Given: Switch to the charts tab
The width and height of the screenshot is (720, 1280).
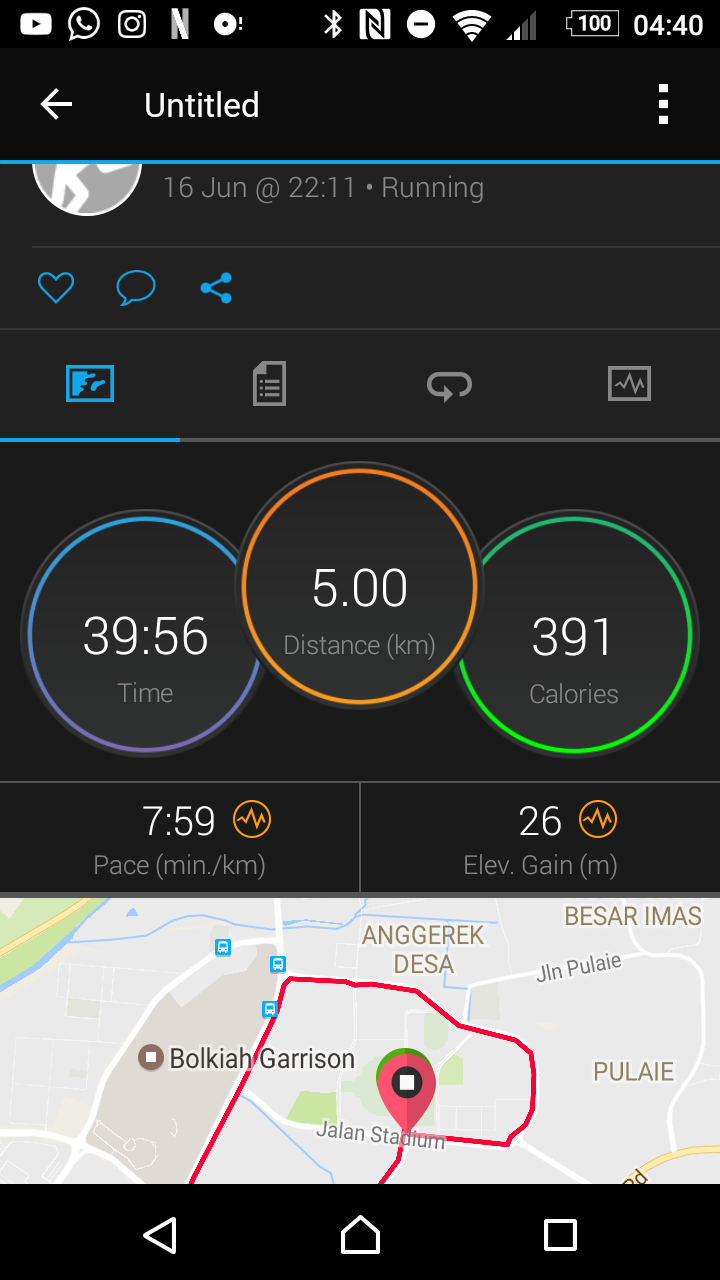Looking at the screenshot, I should point(629,384).
